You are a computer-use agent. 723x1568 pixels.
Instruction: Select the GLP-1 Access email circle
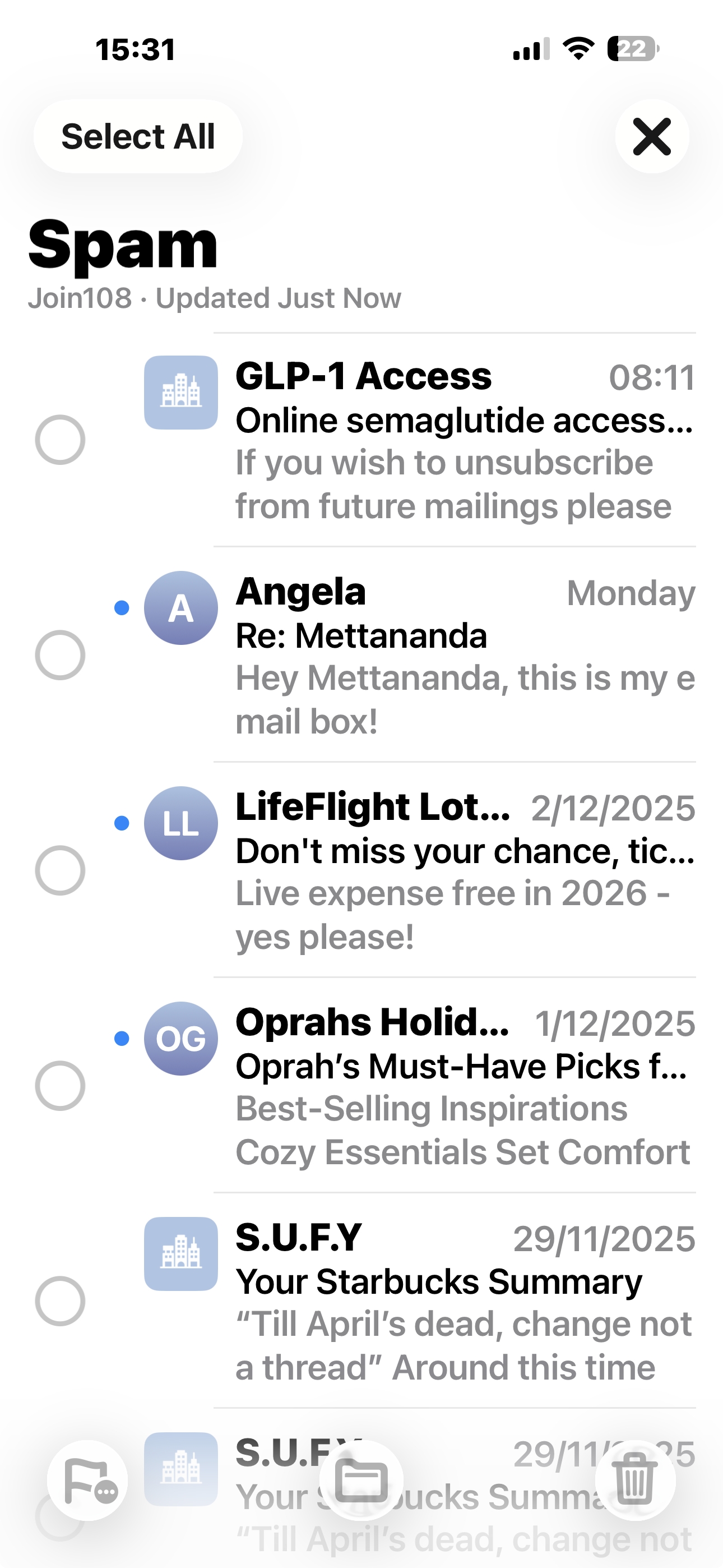coord(61,440)
